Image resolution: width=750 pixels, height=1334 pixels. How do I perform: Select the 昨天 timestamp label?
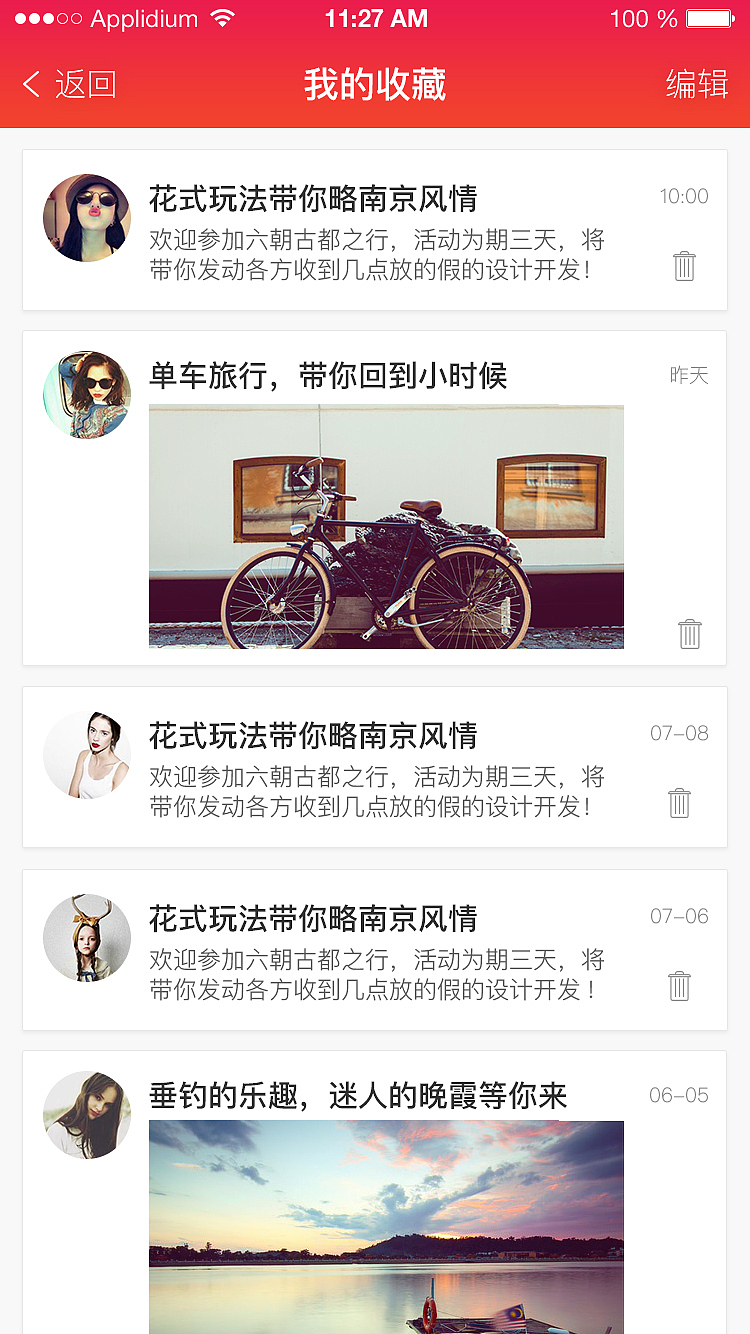(689, 375)
